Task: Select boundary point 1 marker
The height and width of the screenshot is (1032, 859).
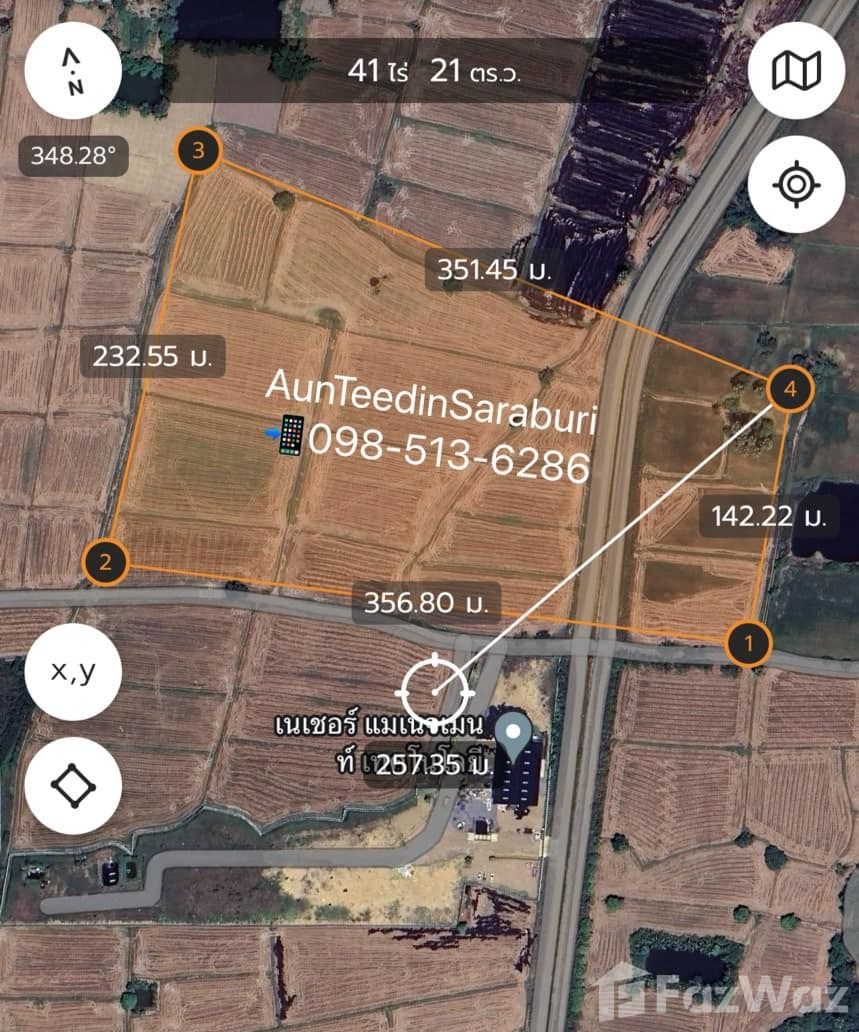Action: [748, 643]
